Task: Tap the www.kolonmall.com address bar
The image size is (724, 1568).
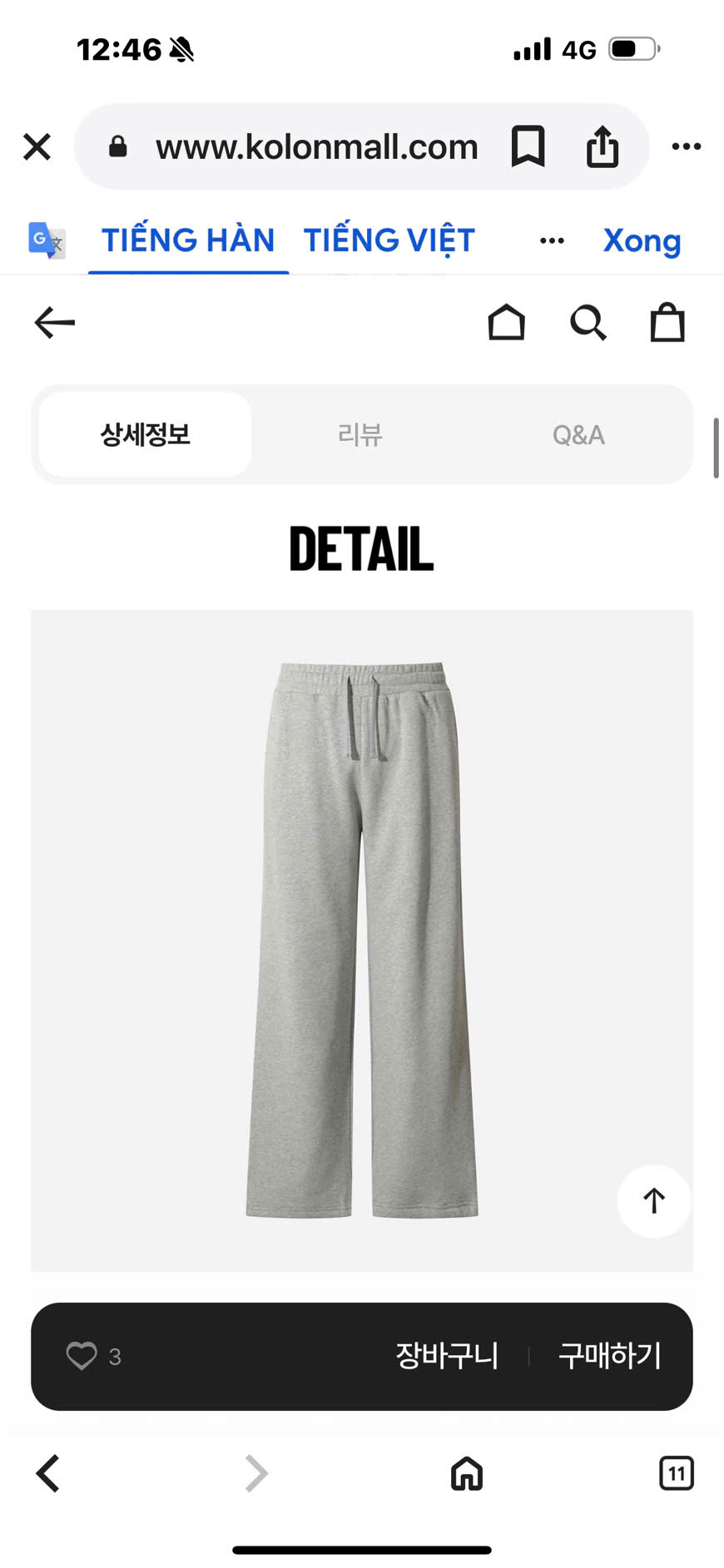Action: [x=316, y=147]
